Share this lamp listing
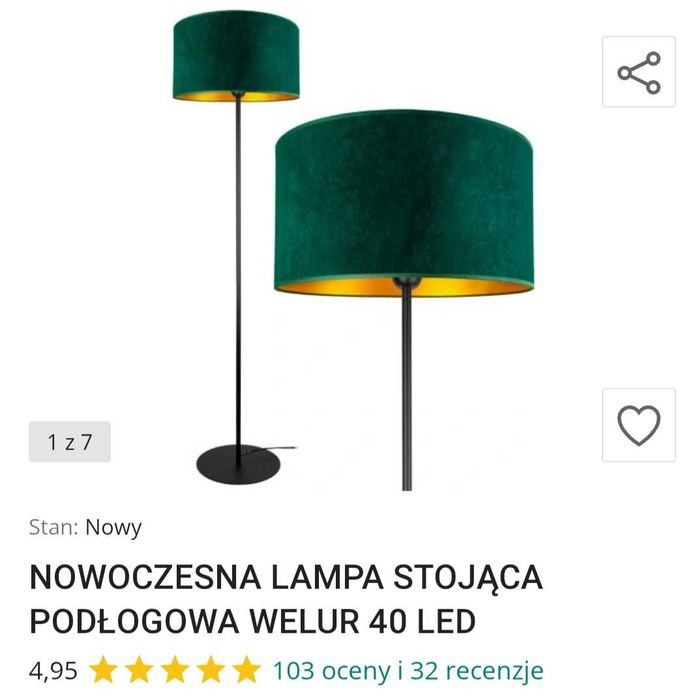Image resolution: width=699 pixels, height=700 pixels. [x=639, y=72]
